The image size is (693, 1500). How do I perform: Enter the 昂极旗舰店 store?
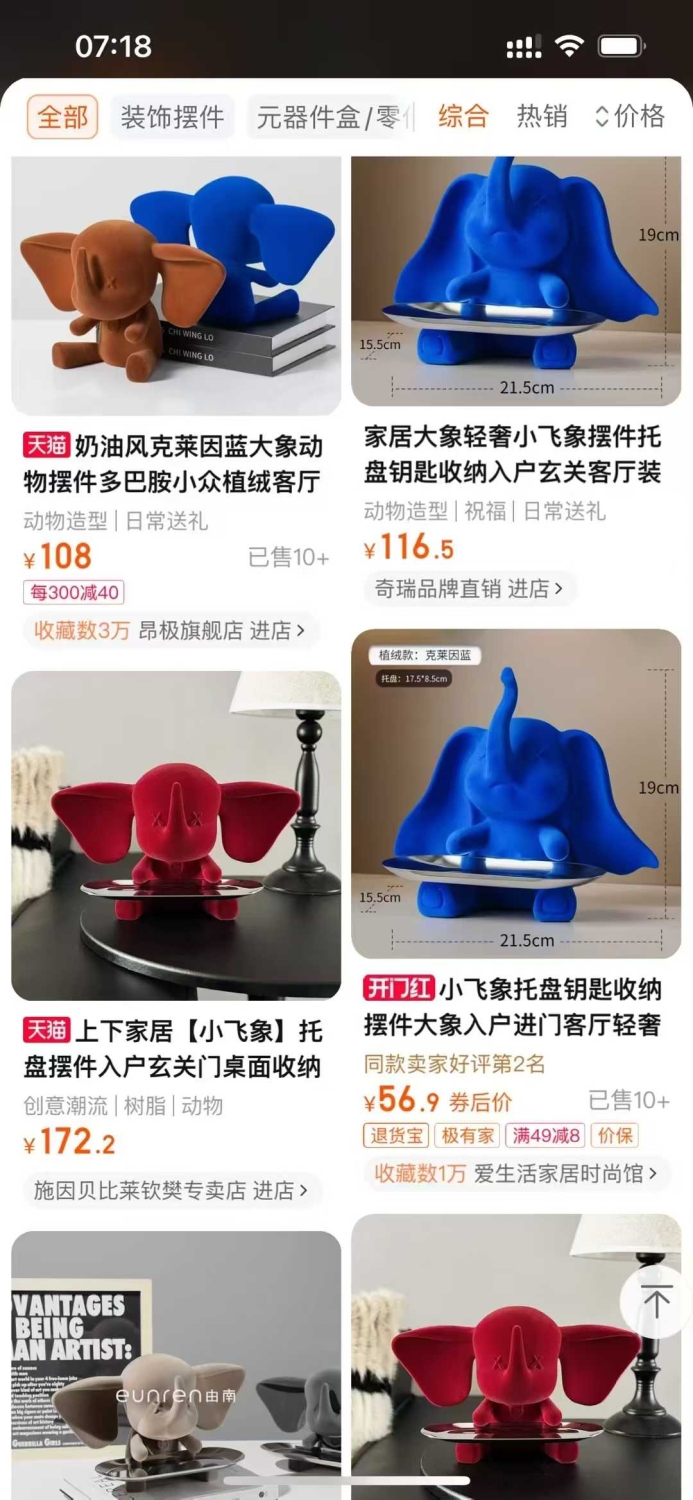pyautogui.click(x=221, y=631)
